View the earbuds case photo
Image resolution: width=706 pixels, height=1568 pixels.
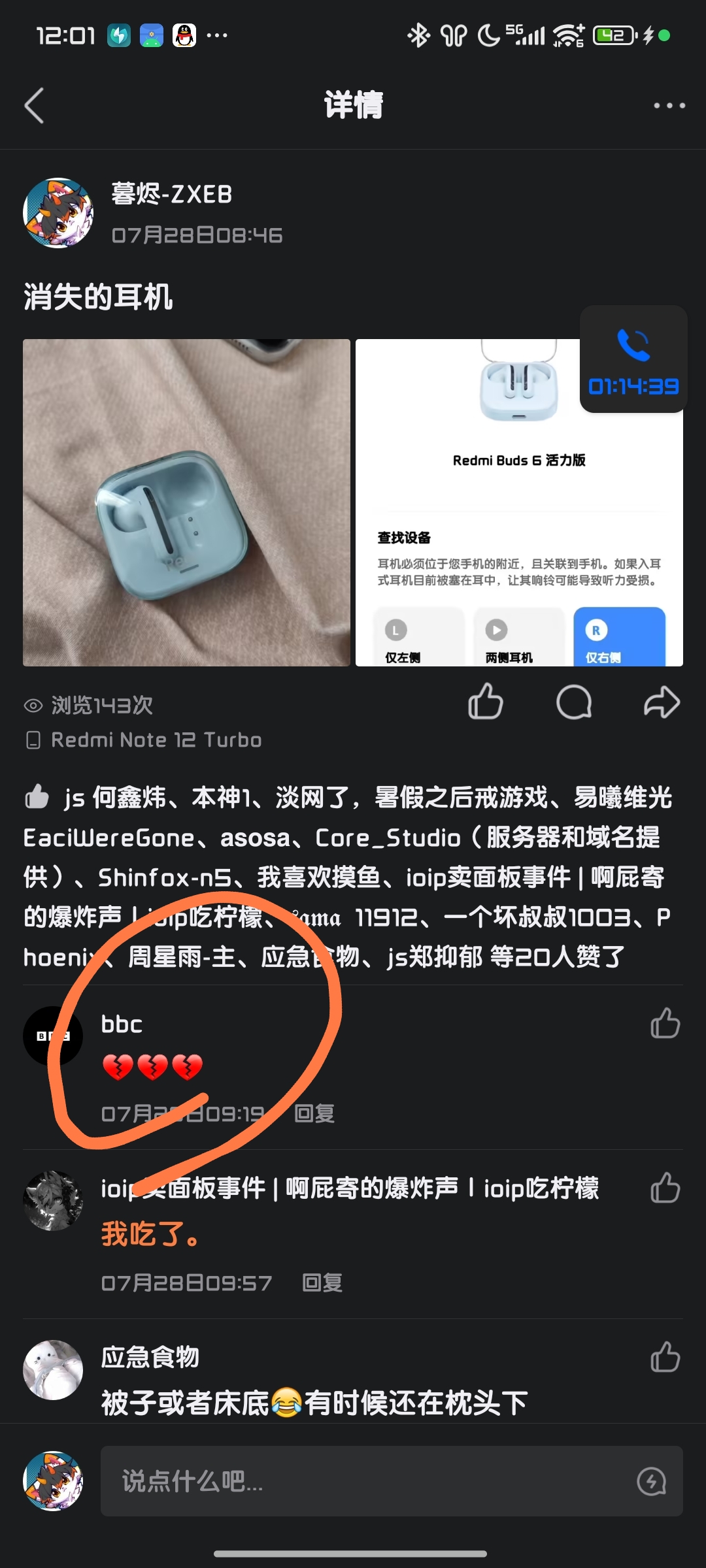pos(186,502)
